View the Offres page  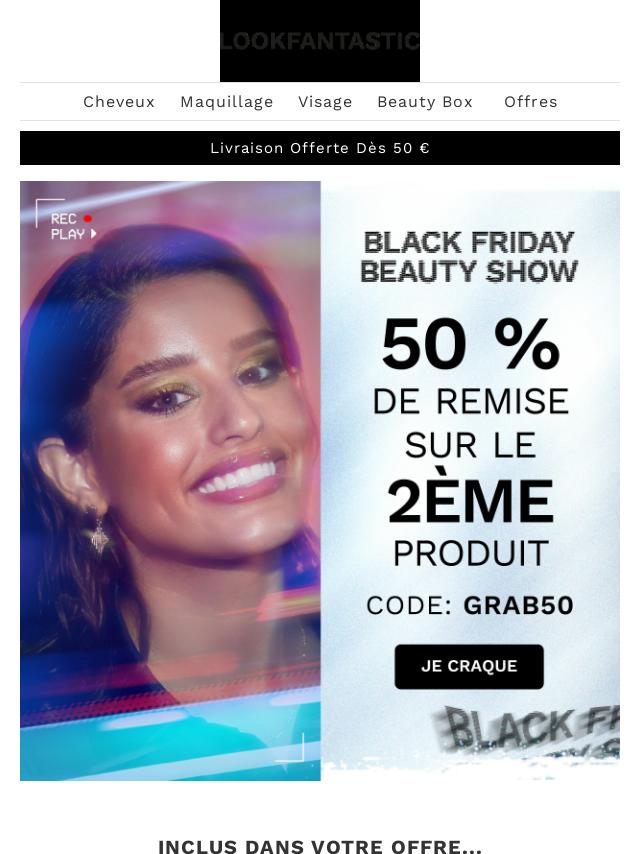pyautogui.click(x=531, y=102)
